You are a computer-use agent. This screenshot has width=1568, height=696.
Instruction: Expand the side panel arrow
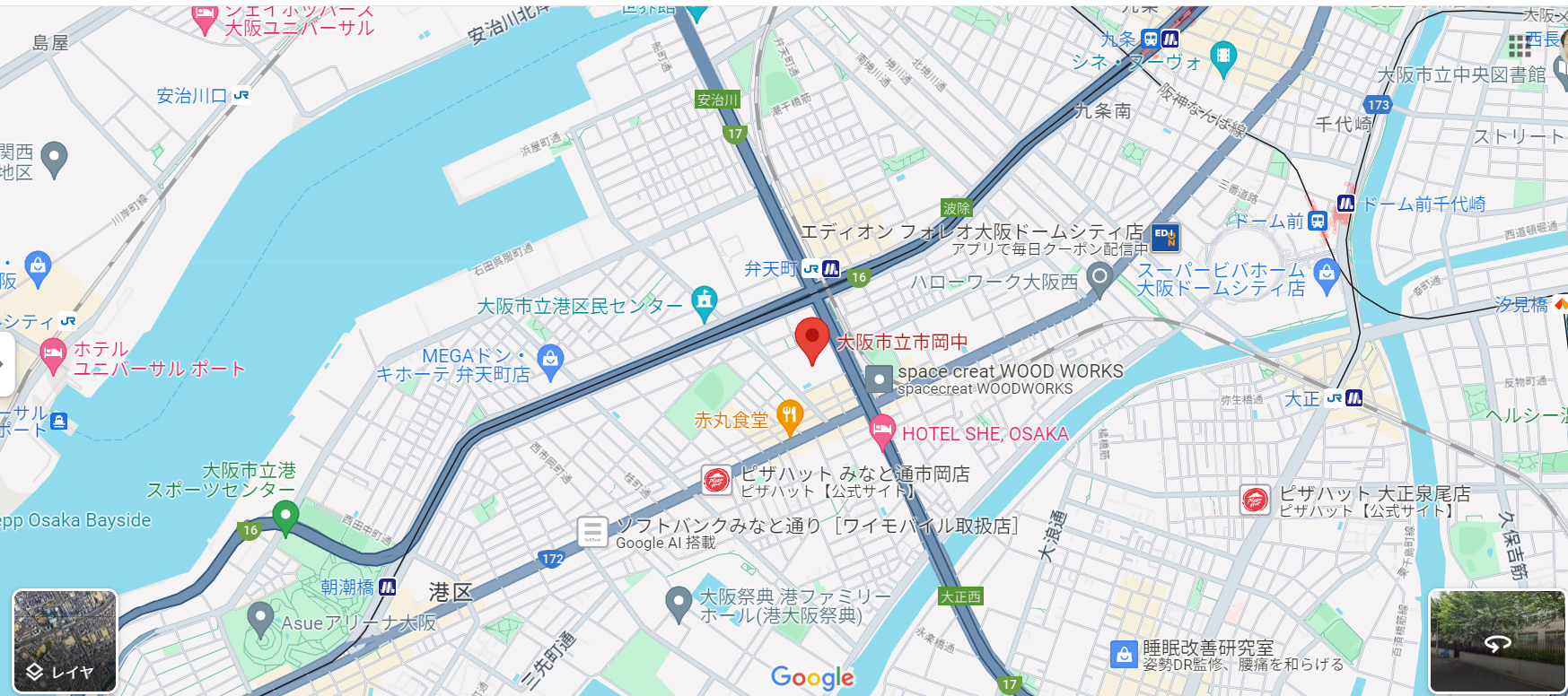(x=5, y=363)
